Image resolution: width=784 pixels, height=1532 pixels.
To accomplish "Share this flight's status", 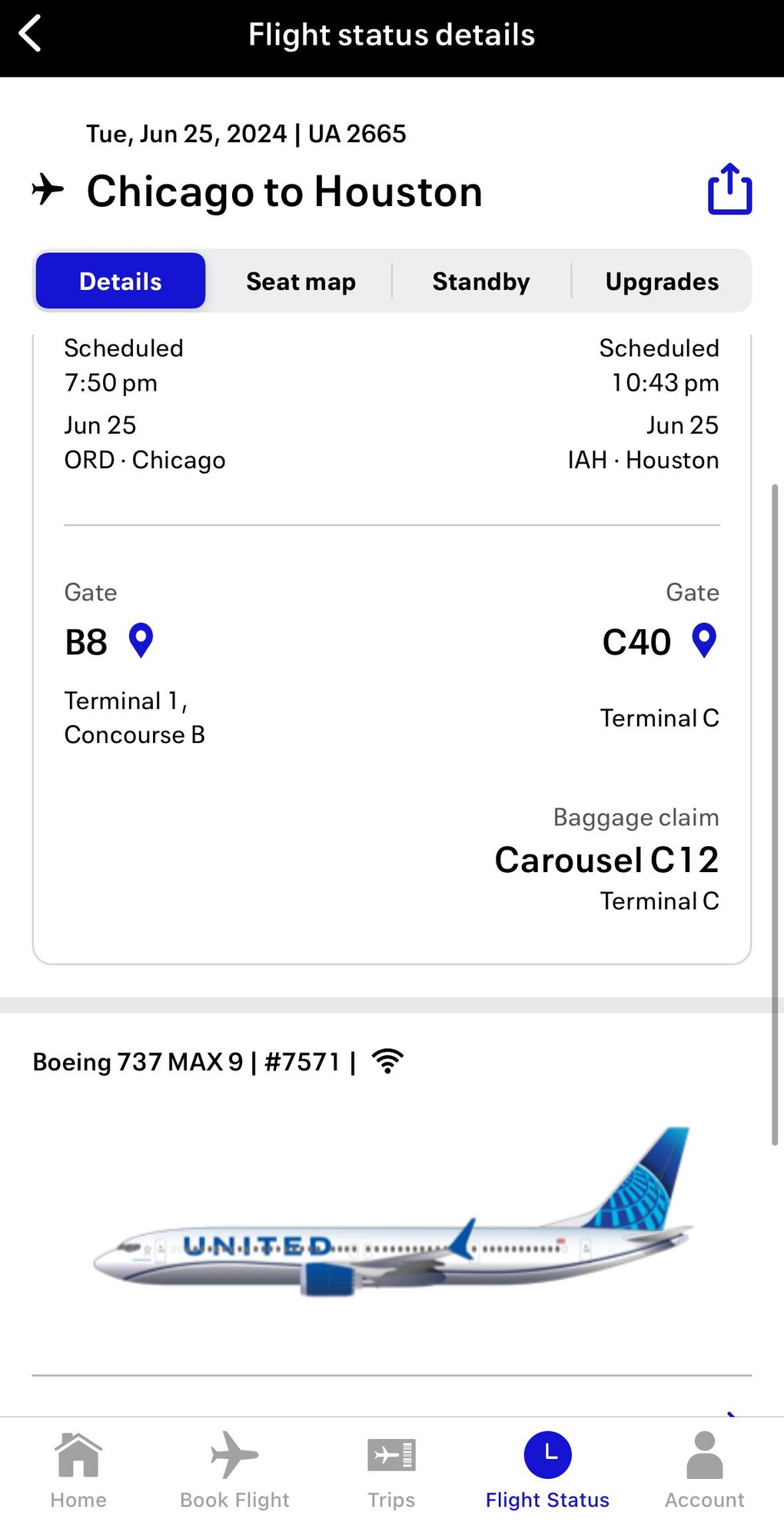I will click(x=729, y=189).
